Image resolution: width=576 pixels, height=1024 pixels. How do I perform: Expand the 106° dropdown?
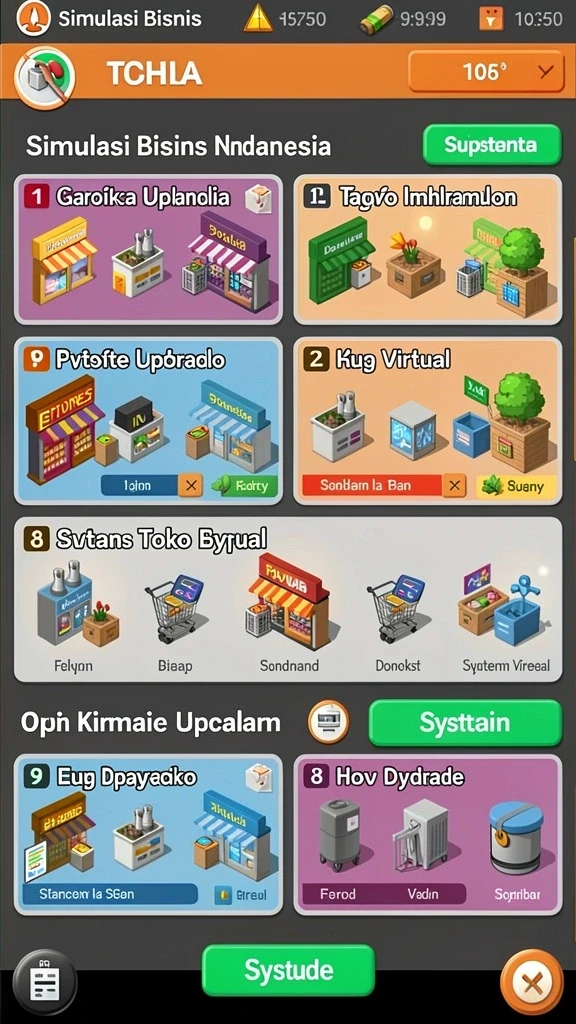[487, 71]
